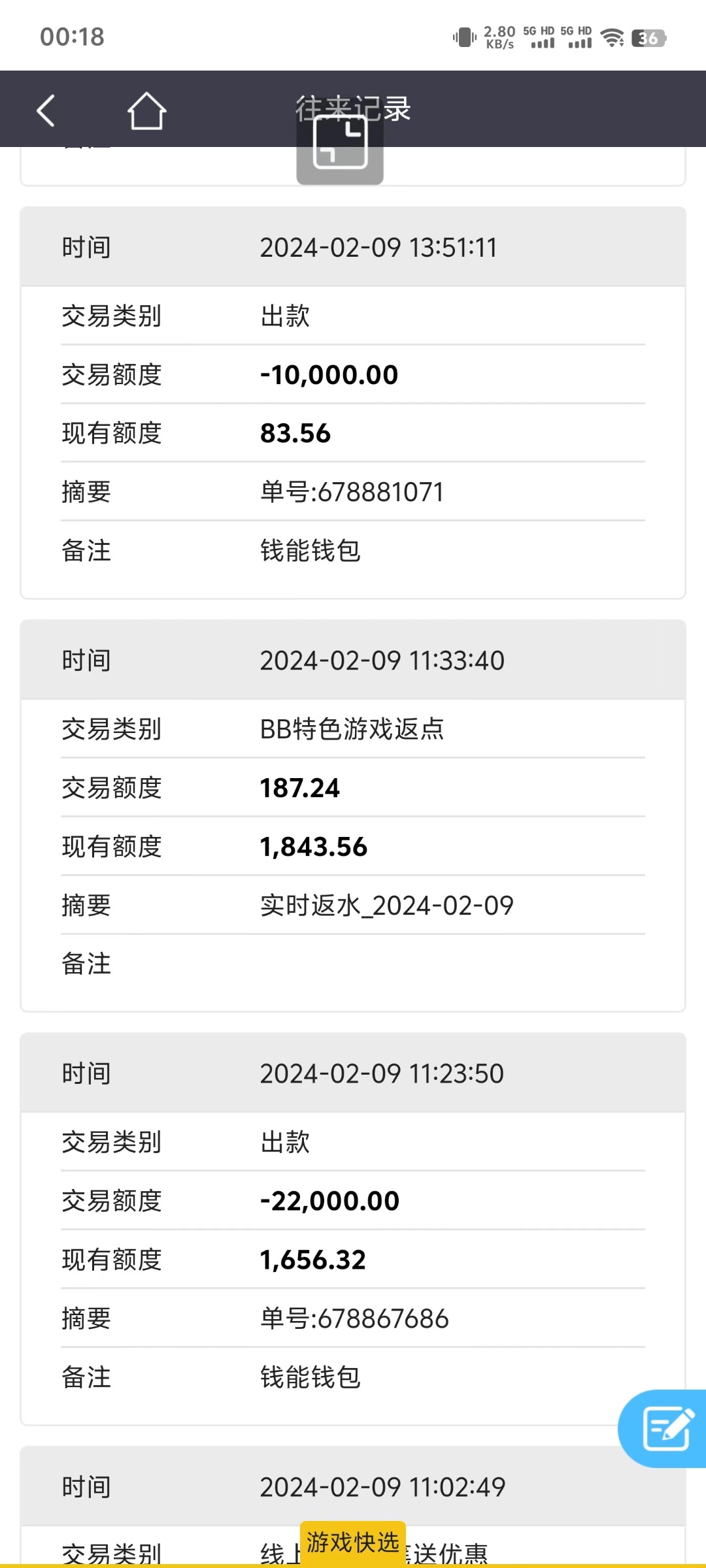This screenshot has height=1568, width=706.
Task: Go back using the header arrow
Action: coord(45,110)
